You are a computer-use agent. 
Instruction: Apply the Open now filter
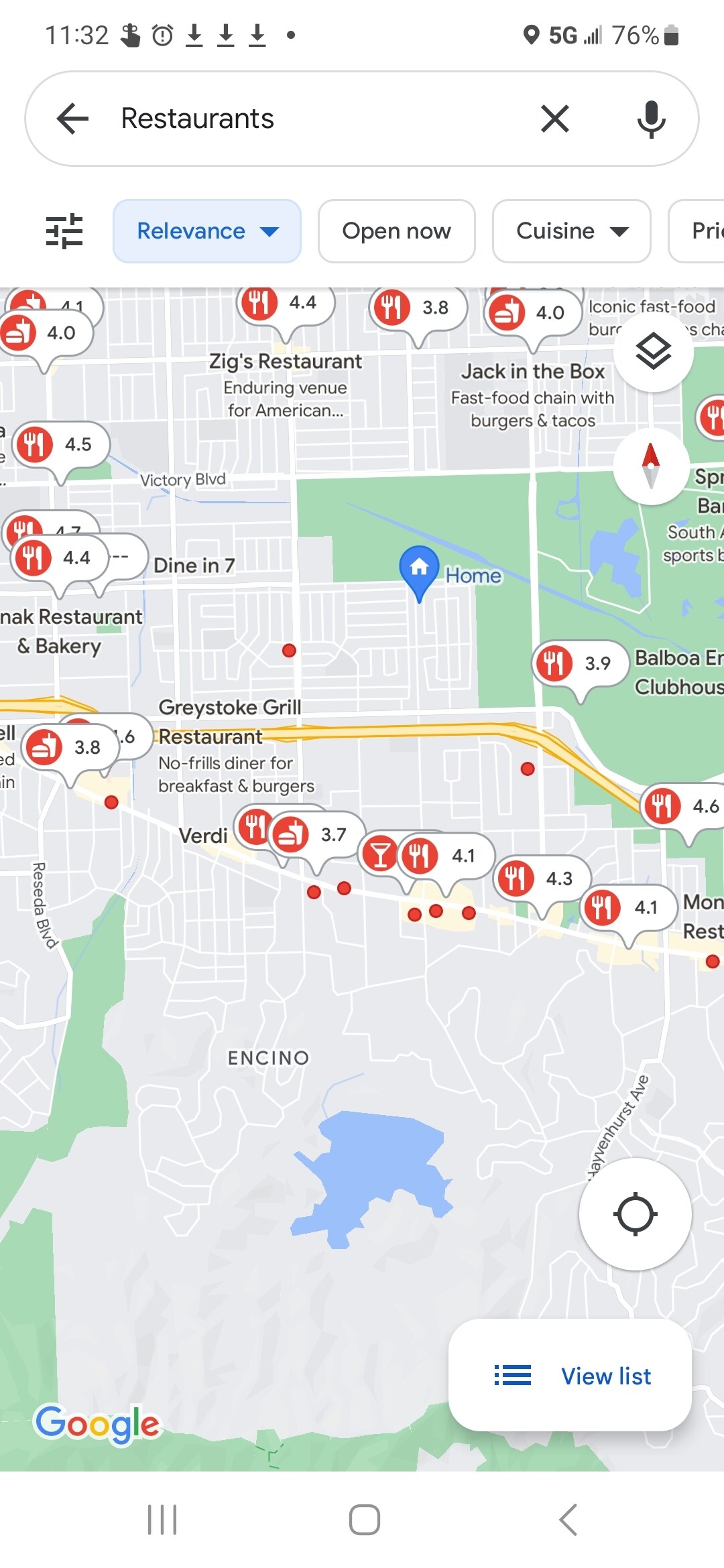click(x=396, y=231)
